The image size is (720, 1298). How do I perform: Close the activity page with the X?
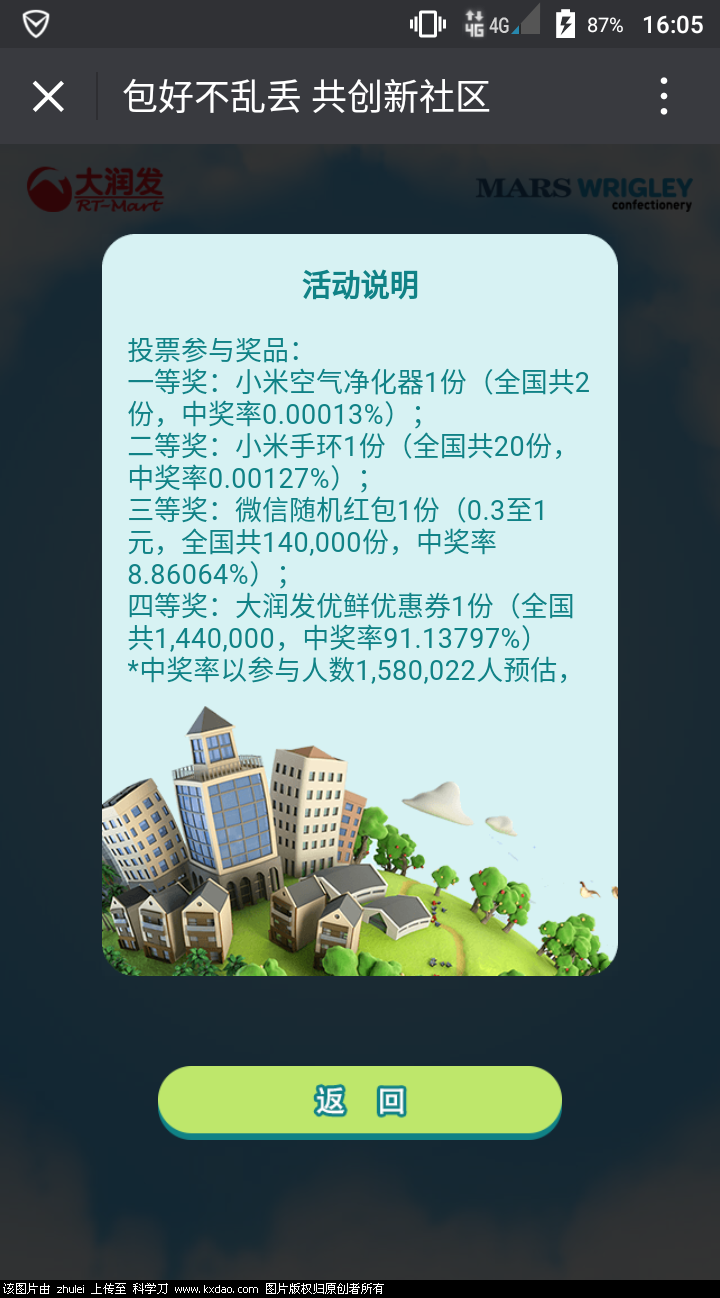click(48, 95)
